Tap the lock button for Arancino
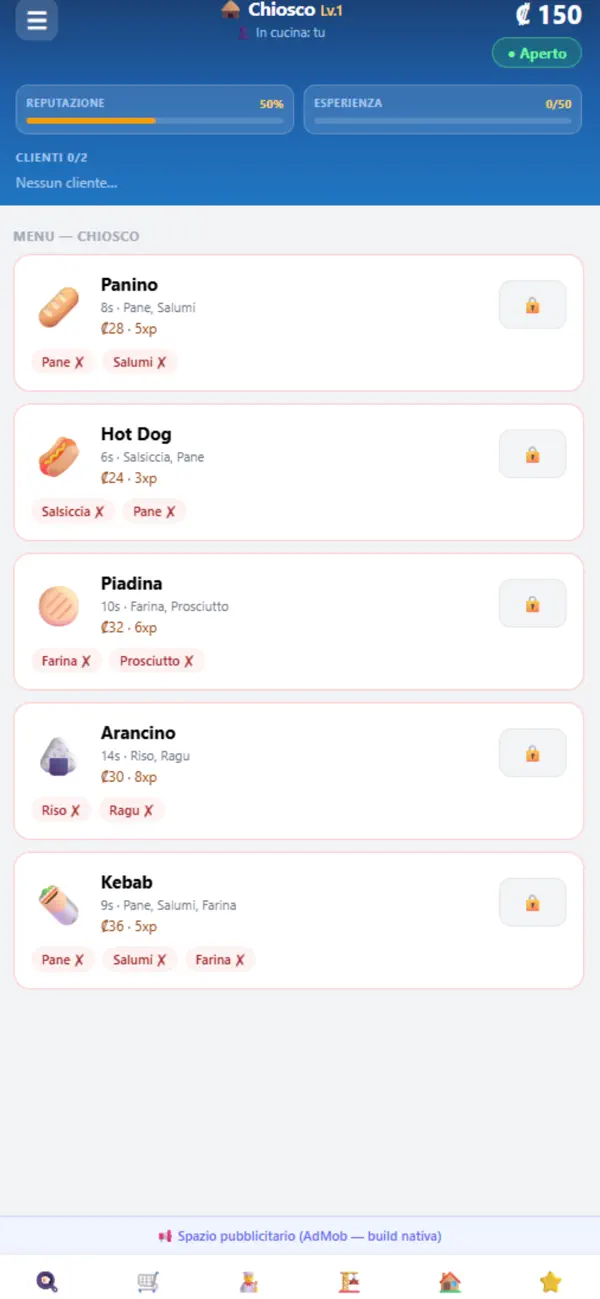Image resolution: width=600 pixels, height=1299 pixels. point(532,753)
